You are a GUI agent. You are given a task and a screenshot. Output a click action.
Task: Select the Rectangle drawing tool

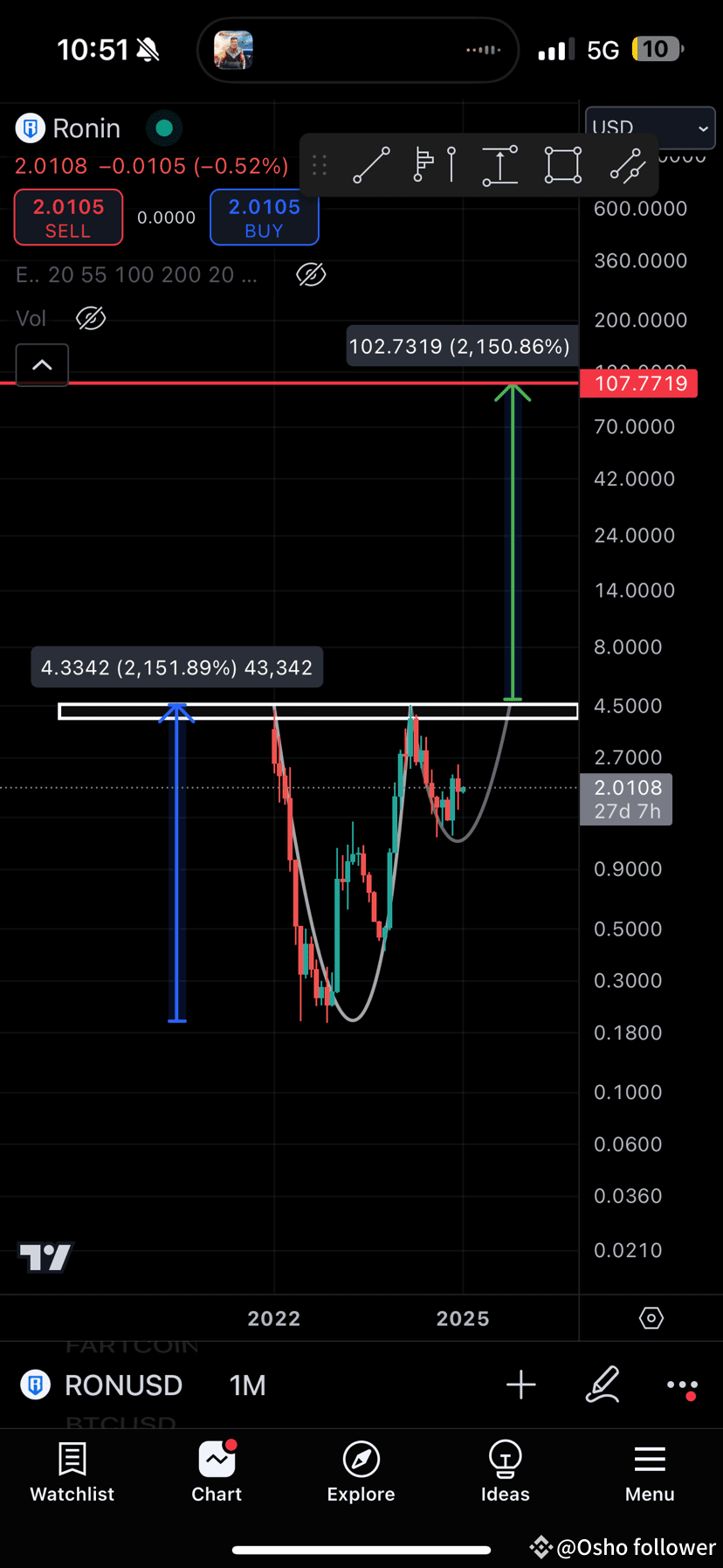(x=562, y=165)
